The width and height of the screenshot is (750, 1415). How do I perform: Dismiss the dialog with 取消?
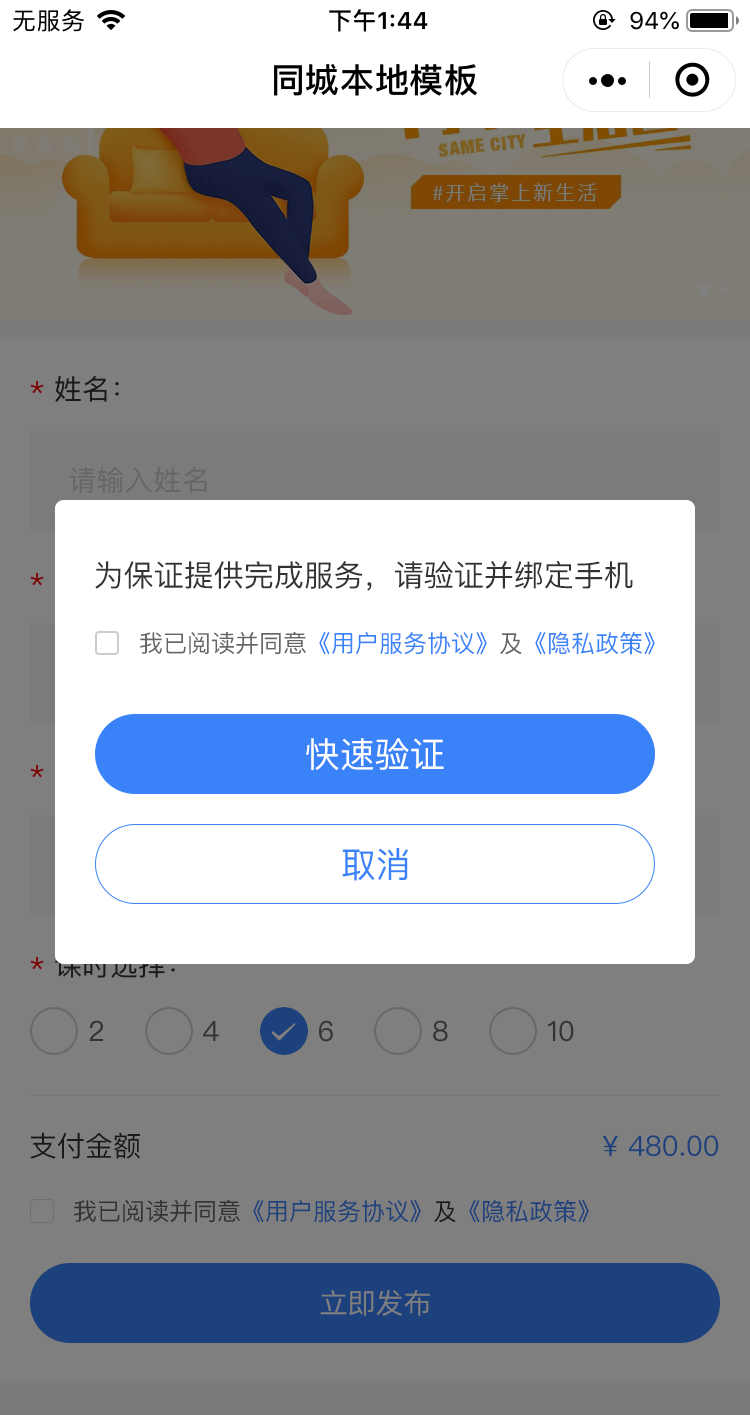coord(375,864)
